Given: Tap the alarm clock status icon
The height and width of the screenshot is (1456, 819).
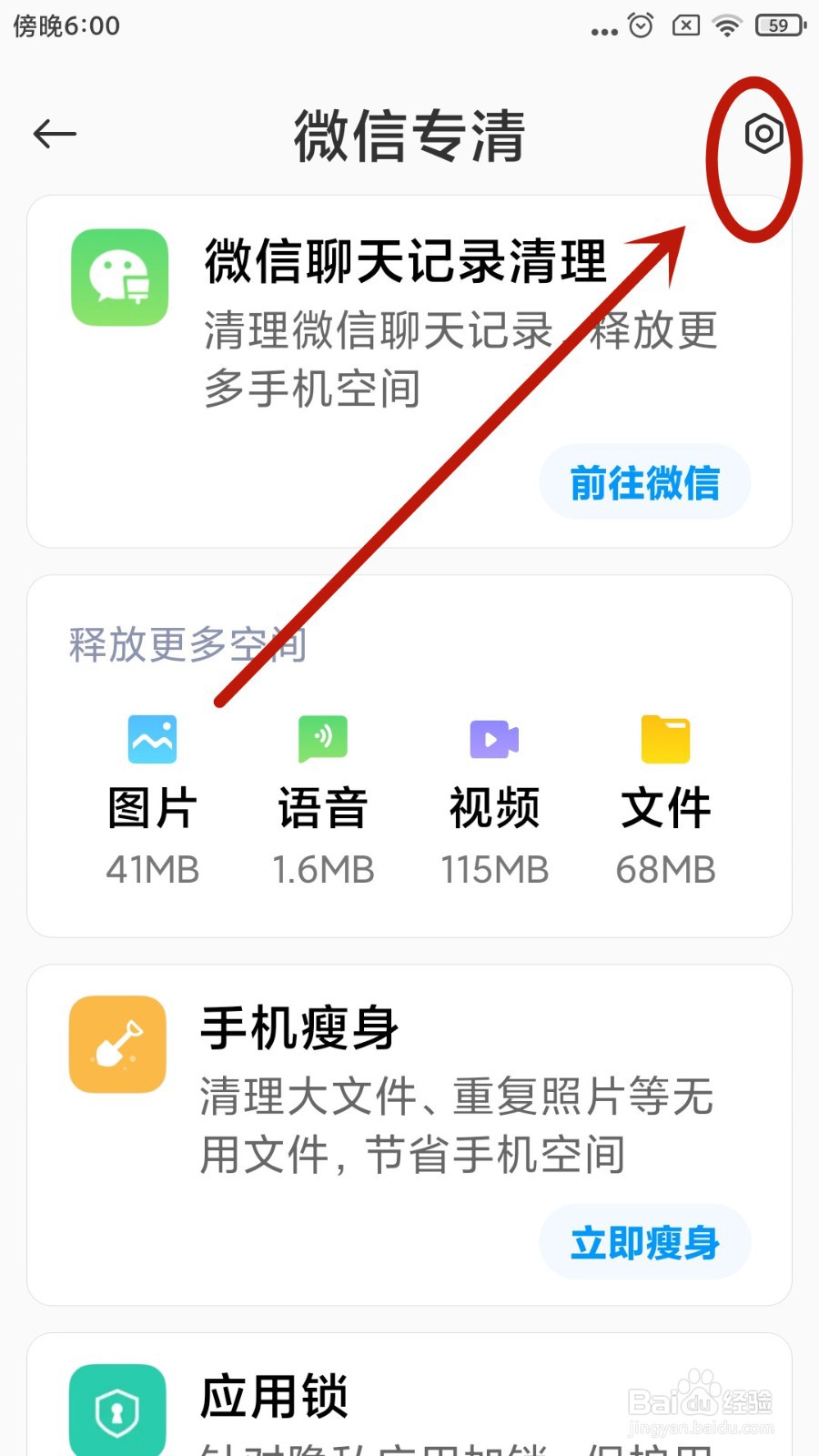Looking at the screenshot, I should pos(640,25).
